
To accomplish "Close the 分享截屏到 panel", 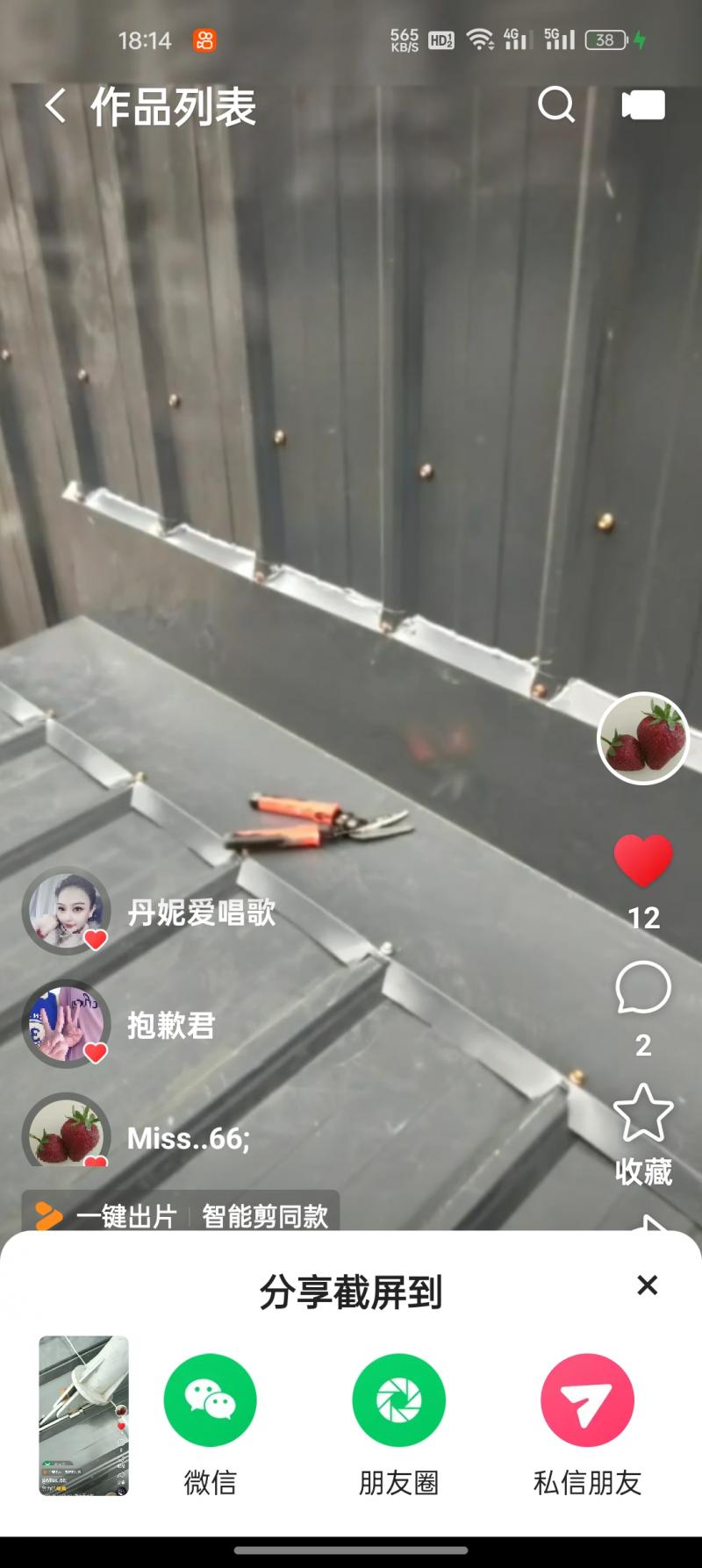I will coord(648,1285).
